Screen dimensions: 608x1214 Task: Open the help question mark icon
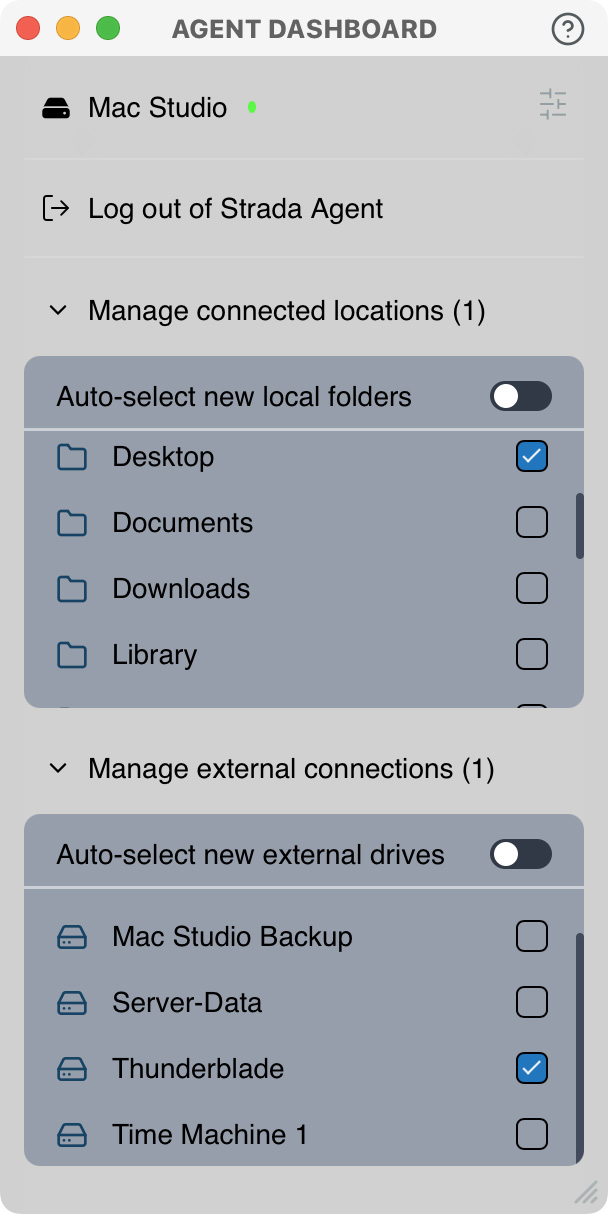567,29
